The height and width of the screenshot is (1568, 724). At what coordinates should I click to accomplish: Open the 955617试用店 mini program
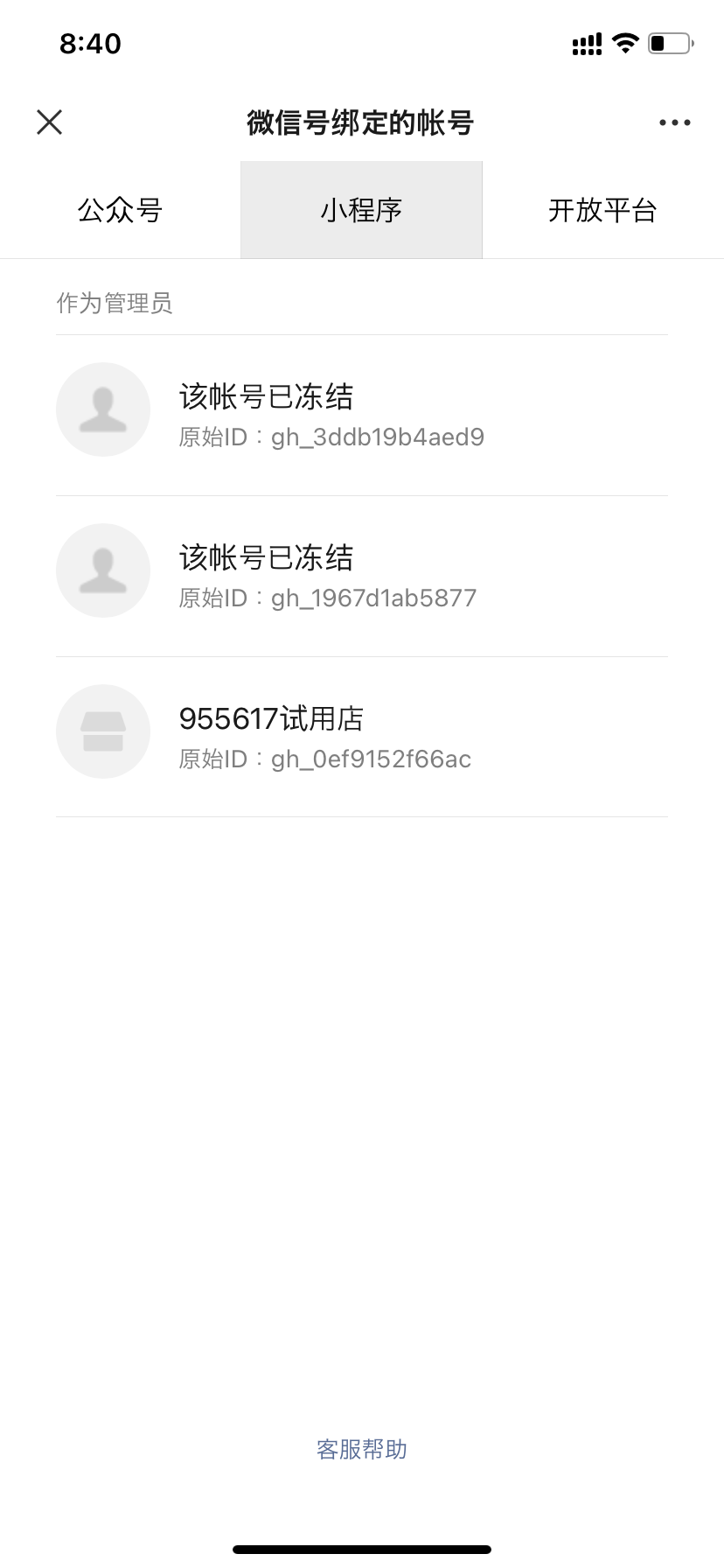click(x=362, y=737)
